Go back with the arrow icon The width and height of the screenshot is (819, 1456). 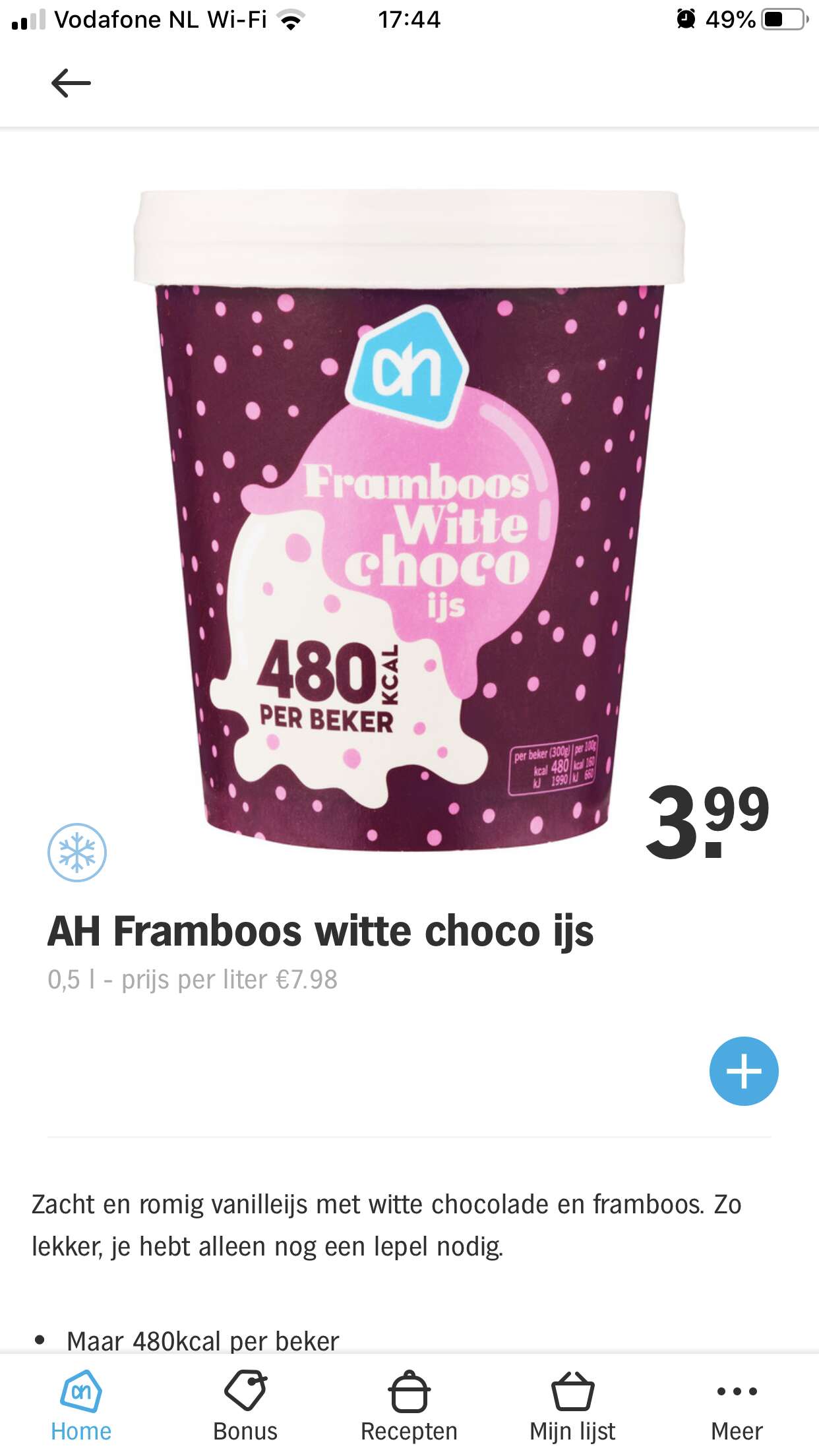(71, 83)
